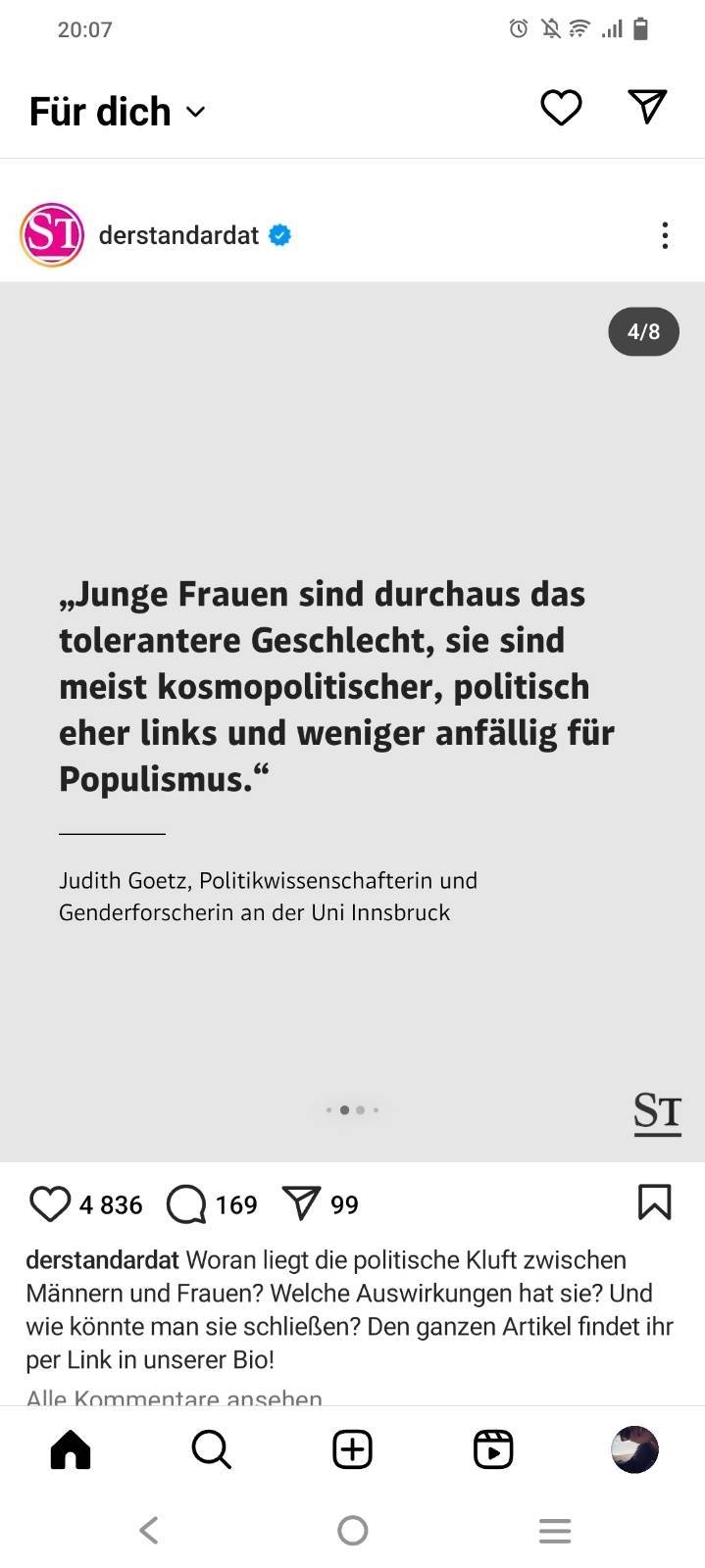Open the post's three-dot options menu
Image resolution: width=705 pixels, height=1568 pixels.
[x=665, y=235]
